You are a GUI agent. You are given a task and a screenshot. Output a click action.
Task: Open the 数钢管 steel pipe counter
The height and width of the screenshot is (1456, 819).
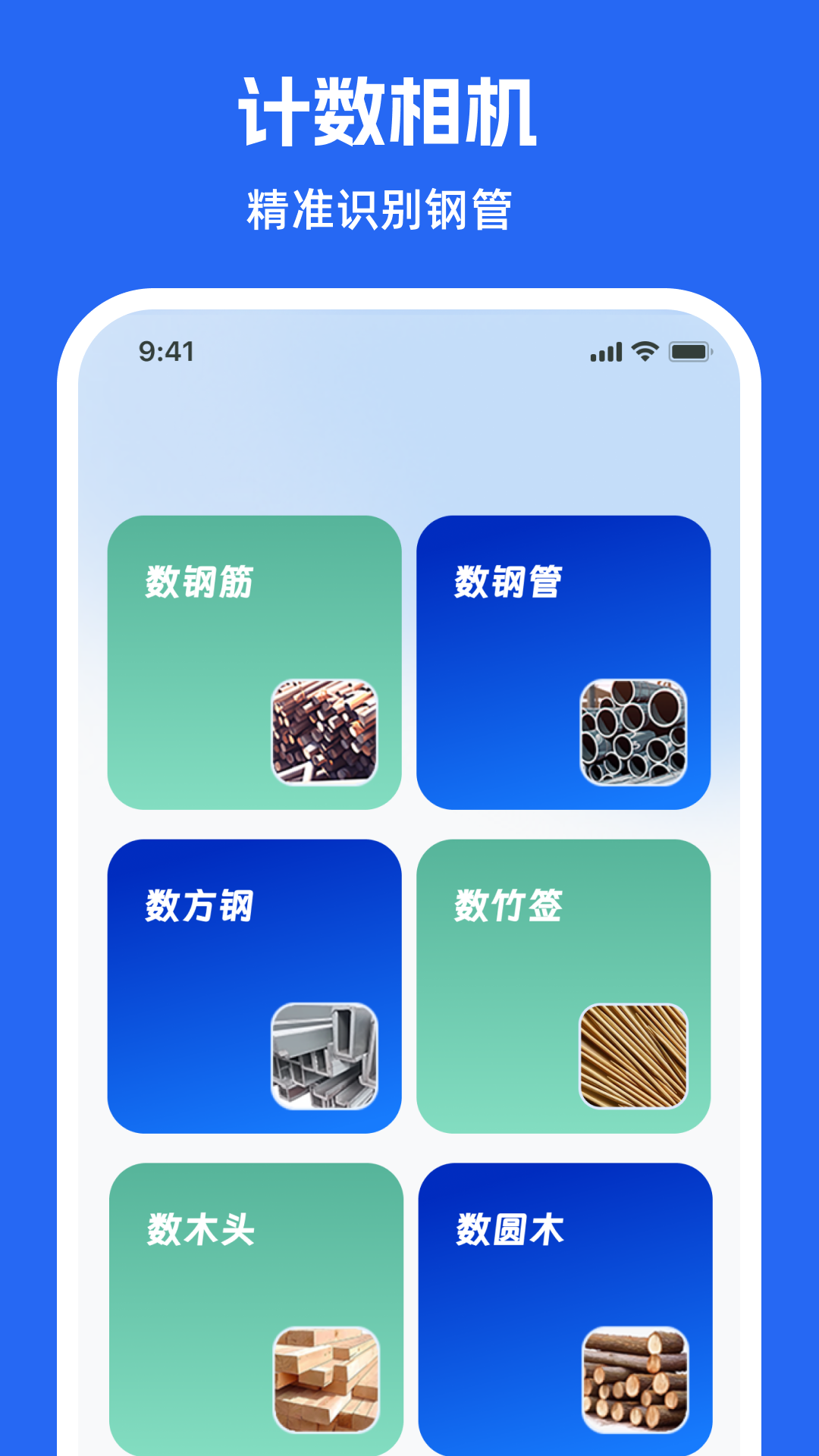[564, 660]
